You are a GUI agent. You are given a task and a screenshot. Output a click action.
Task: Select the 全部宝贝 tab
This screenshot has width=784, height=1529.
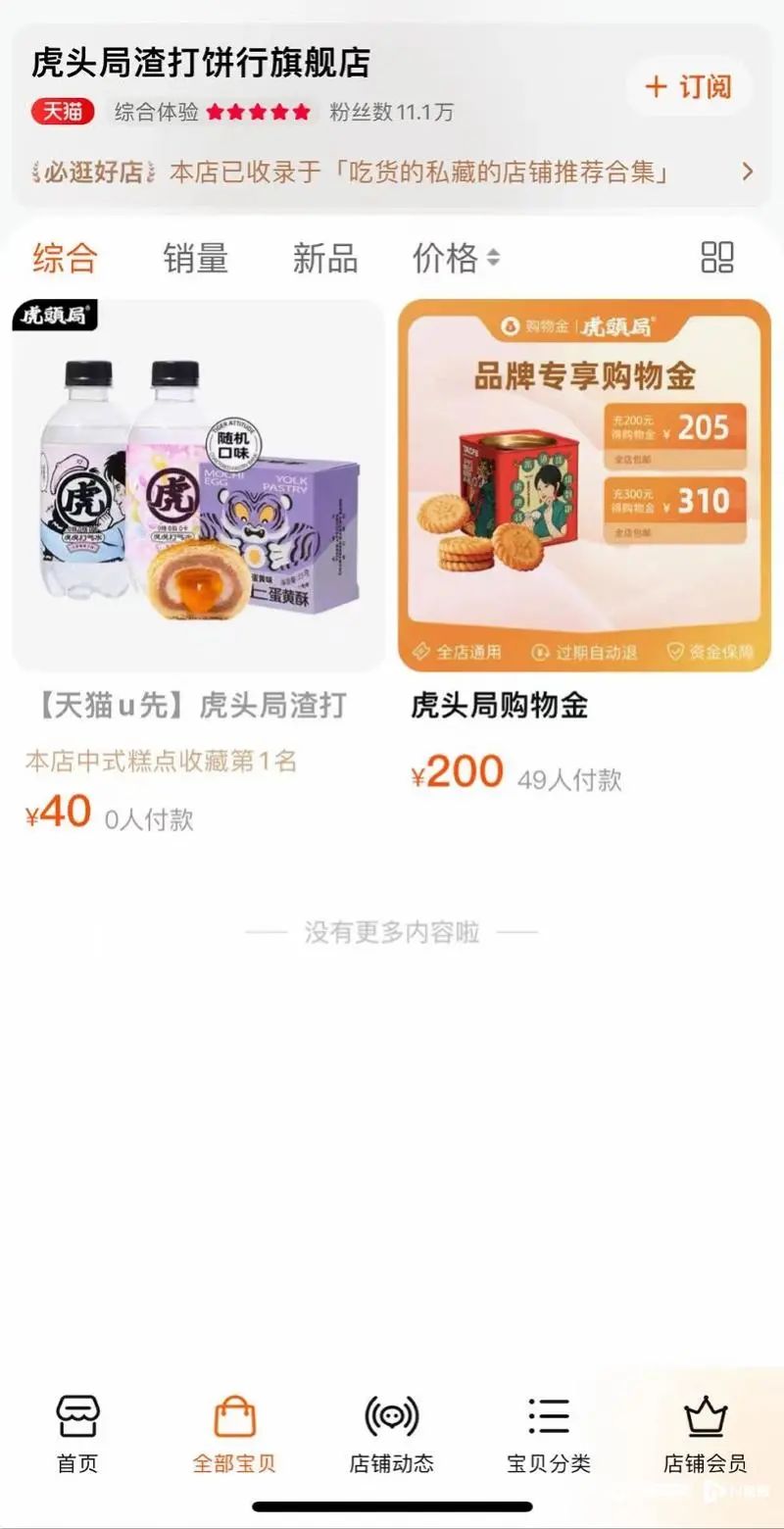234,1434
